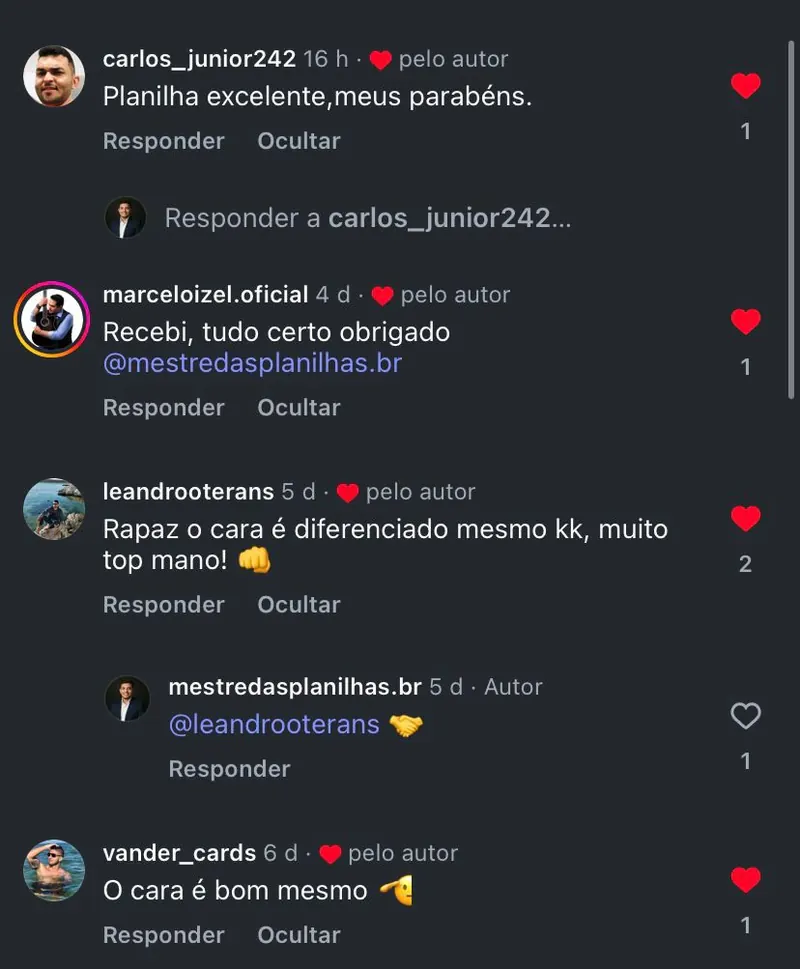800x969 pixels.
Task: Unlike vander_cards's comment
Action: [x=745, y=880]
